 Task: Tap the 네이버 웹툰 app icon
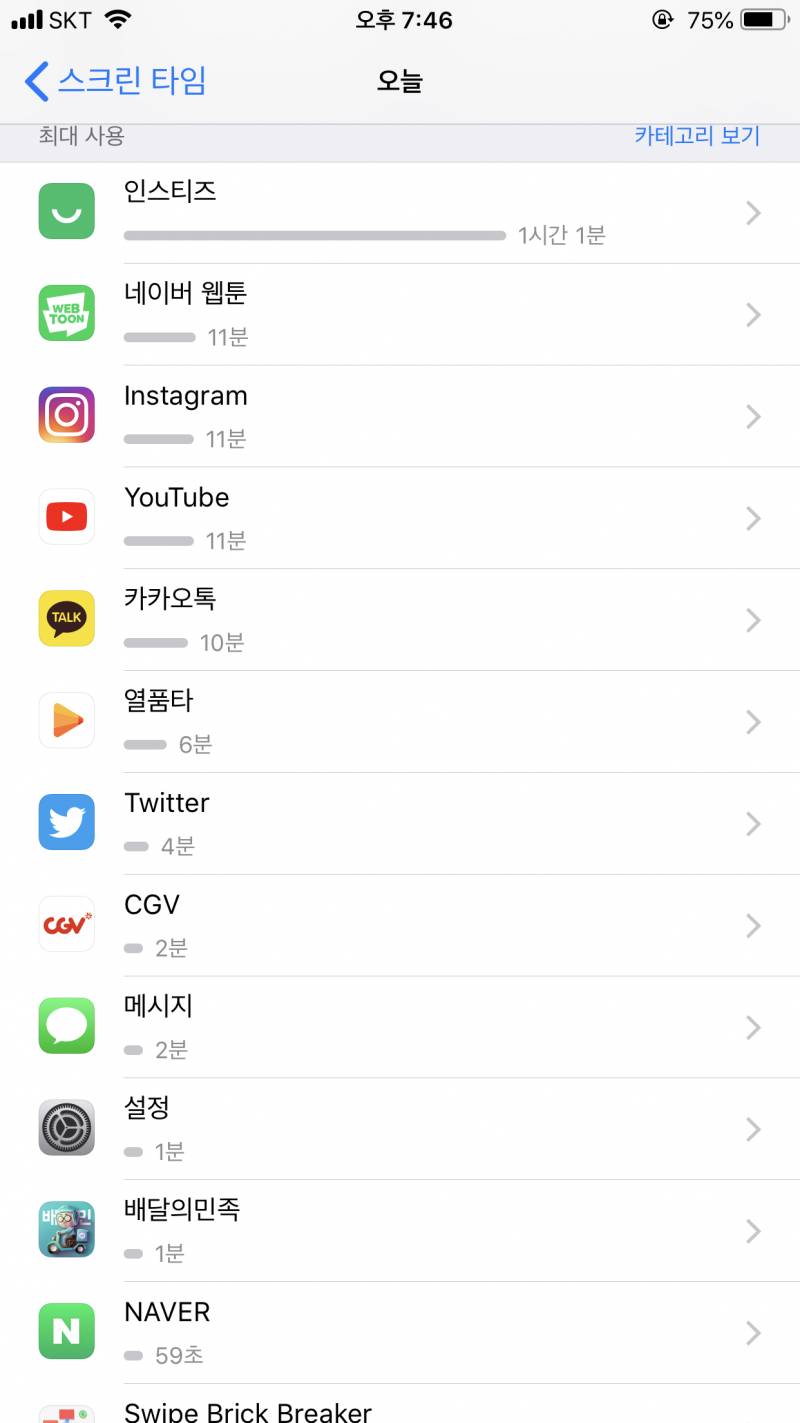(66, 314)
